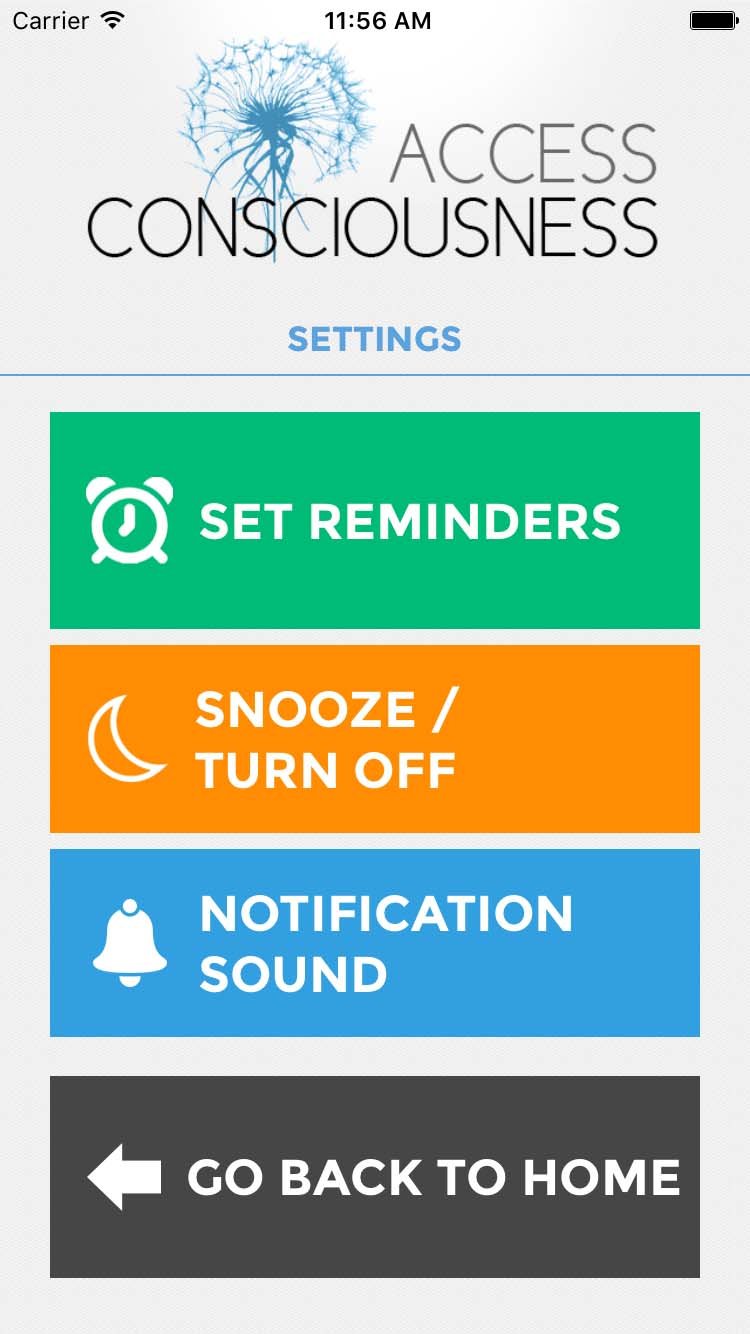Select Snooze / Turn Off
The image size is (750, 1334).
pyautogui.click(x=375, y=739)
